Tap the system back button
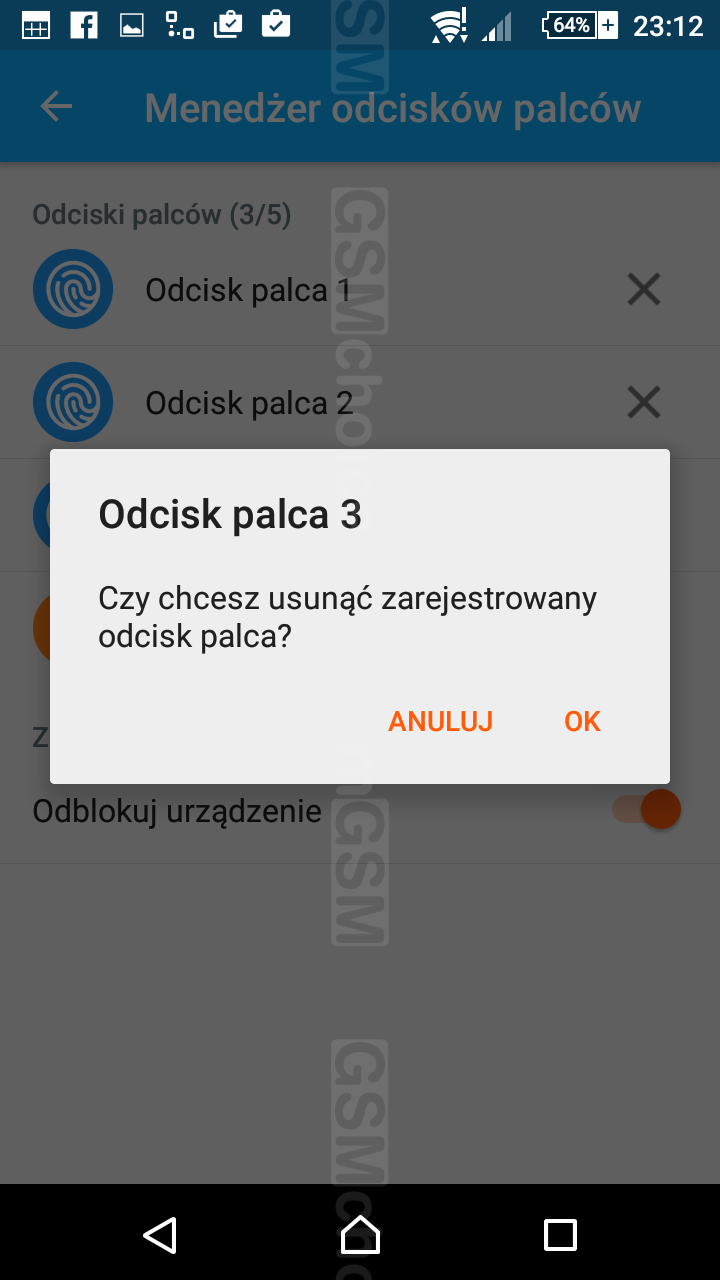The height and width of the screenshot is (1280, 720). coord(160,1234)
